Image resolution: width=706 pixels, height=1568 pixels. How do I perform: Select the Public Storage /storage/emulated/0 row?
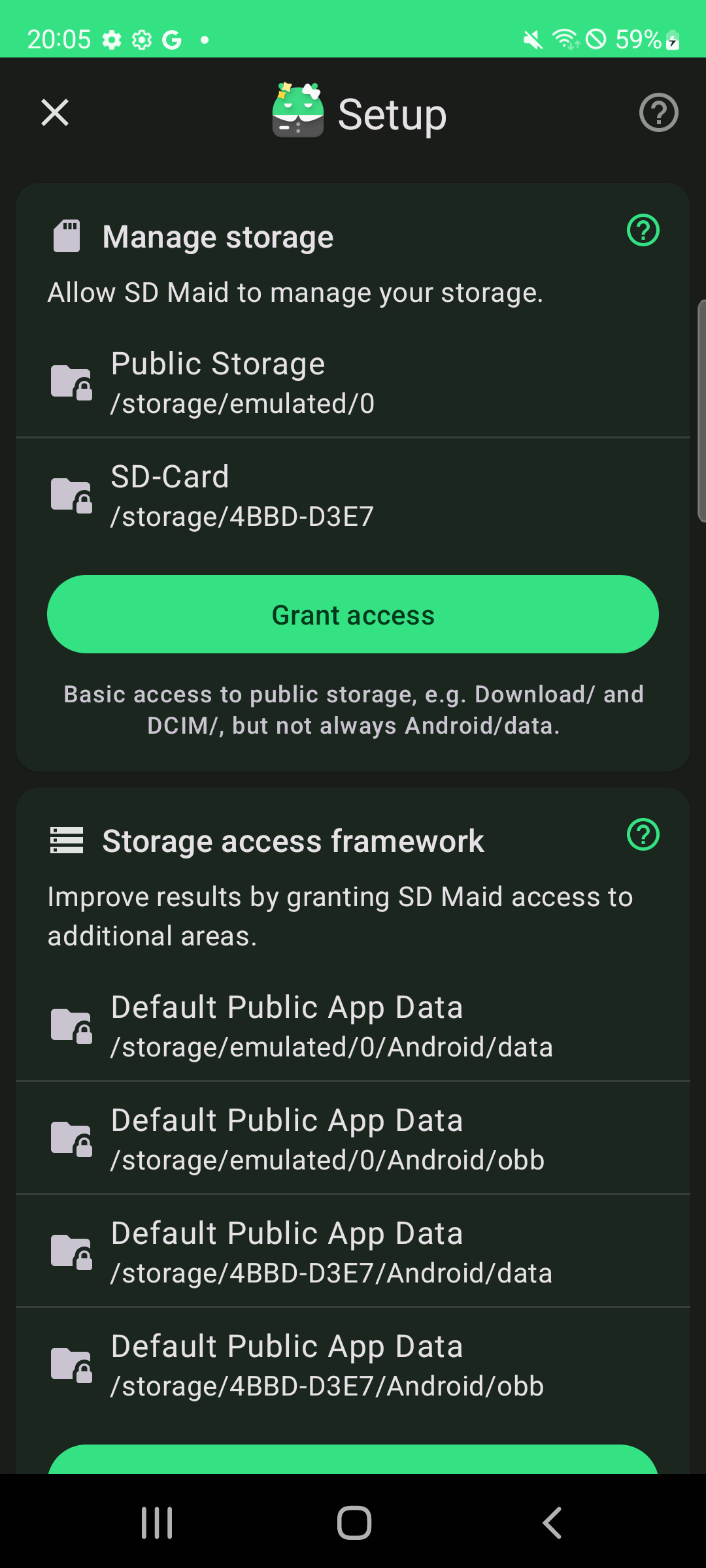[x=353, y=382]
